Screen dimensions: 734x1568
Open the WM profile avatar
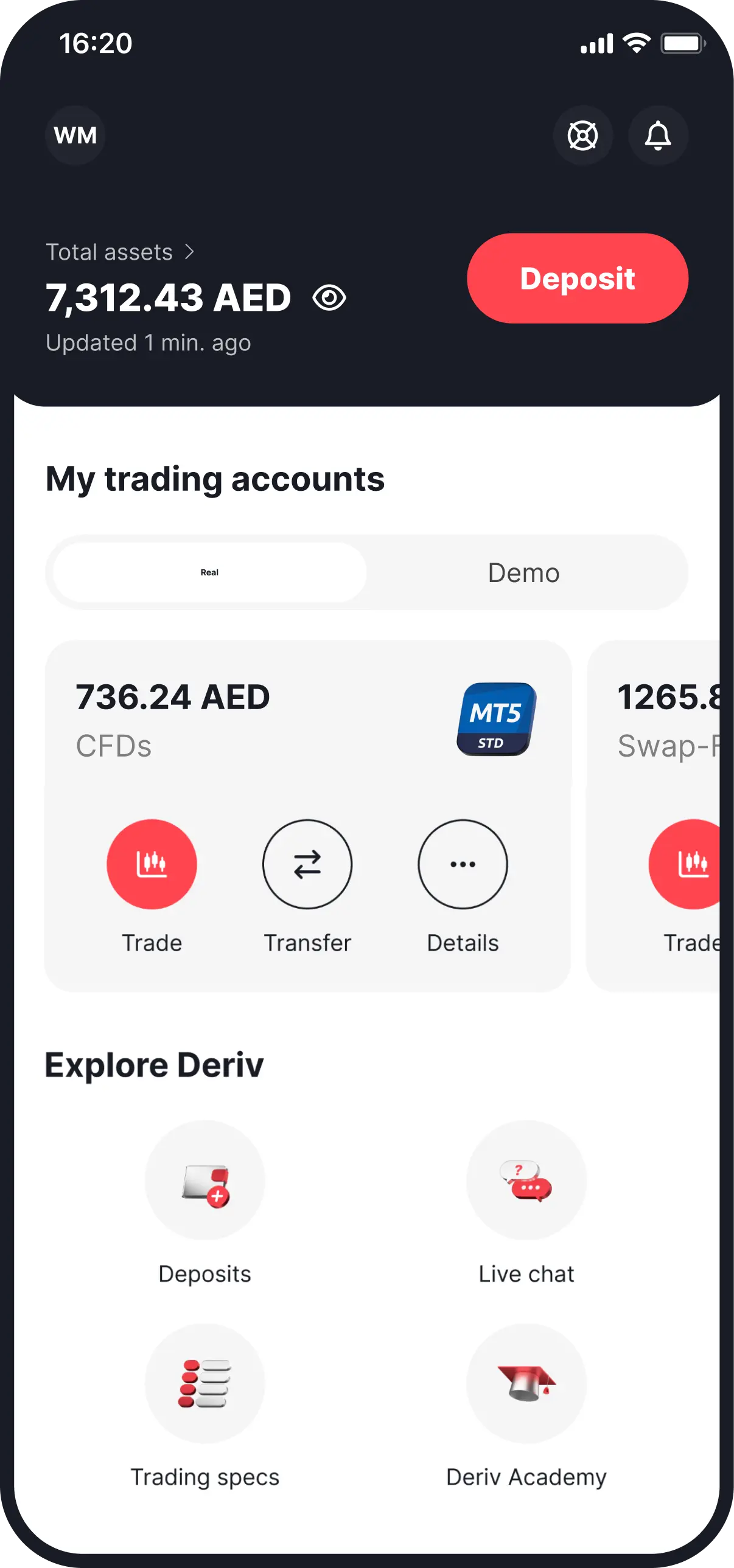coord(75,135)
